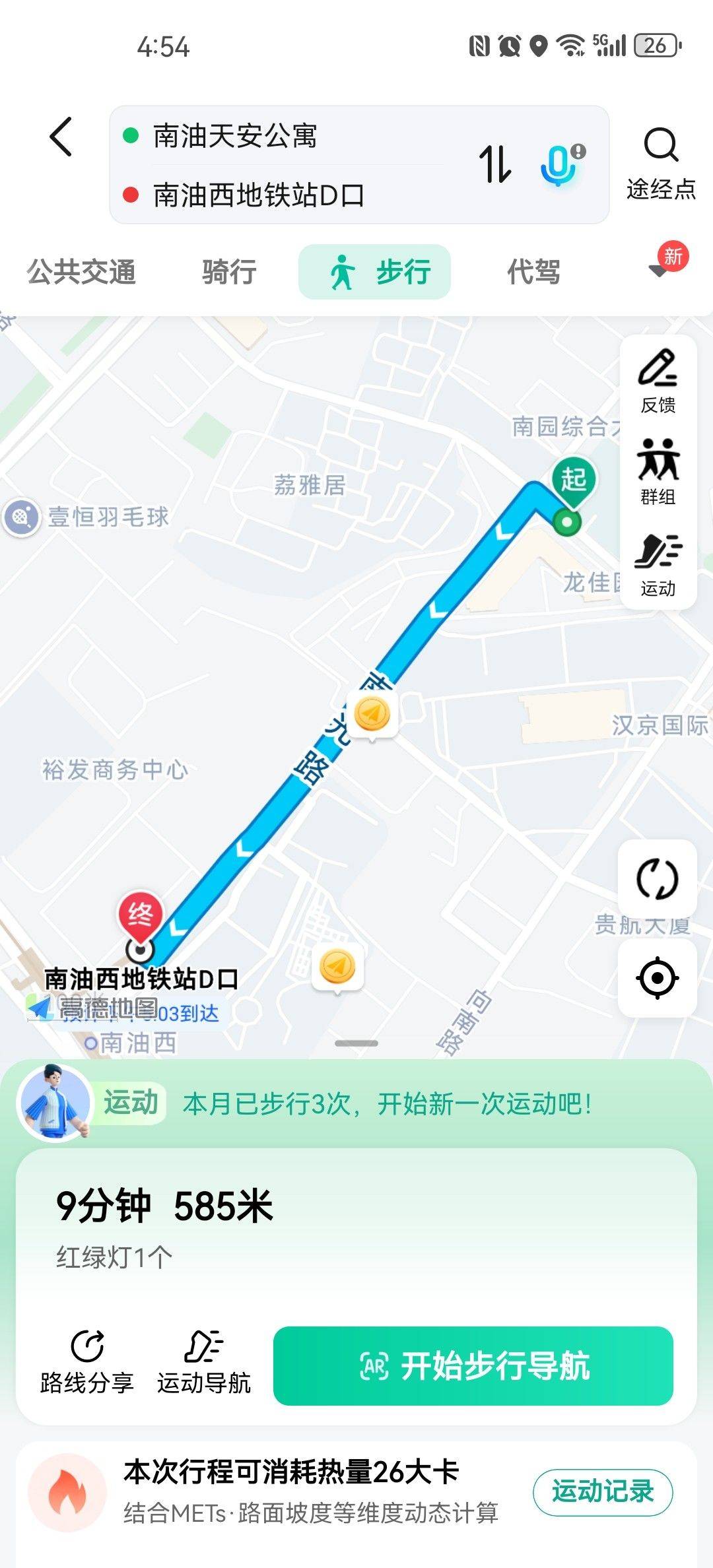This screenshot has height=1568, width=713.
Task: Start 运动导航 sport navigation
Action: tap(204, 1363)
